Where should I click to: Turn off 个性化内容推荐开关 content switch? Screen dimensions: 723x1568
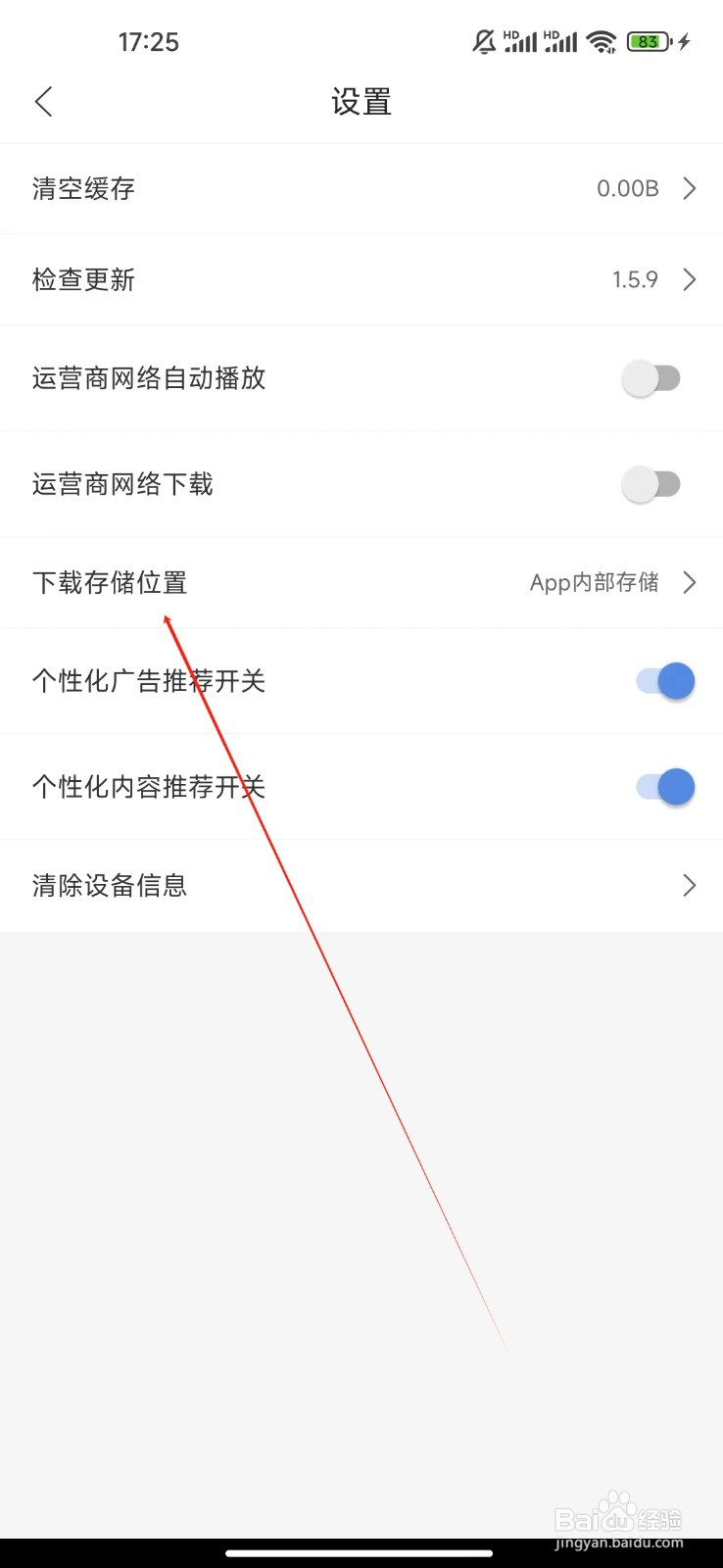coord(666,787)
